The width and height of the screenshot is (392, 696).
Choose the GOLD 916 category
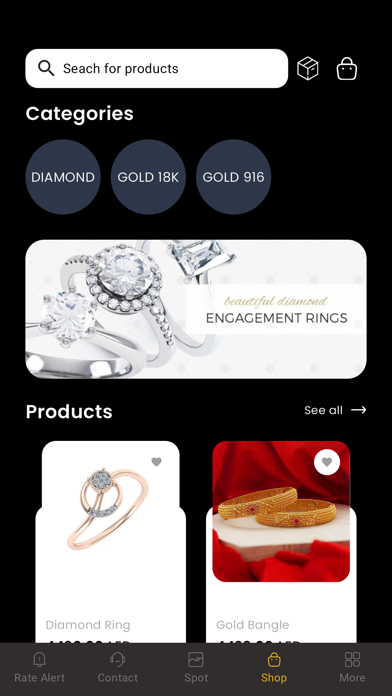[234, 177]
